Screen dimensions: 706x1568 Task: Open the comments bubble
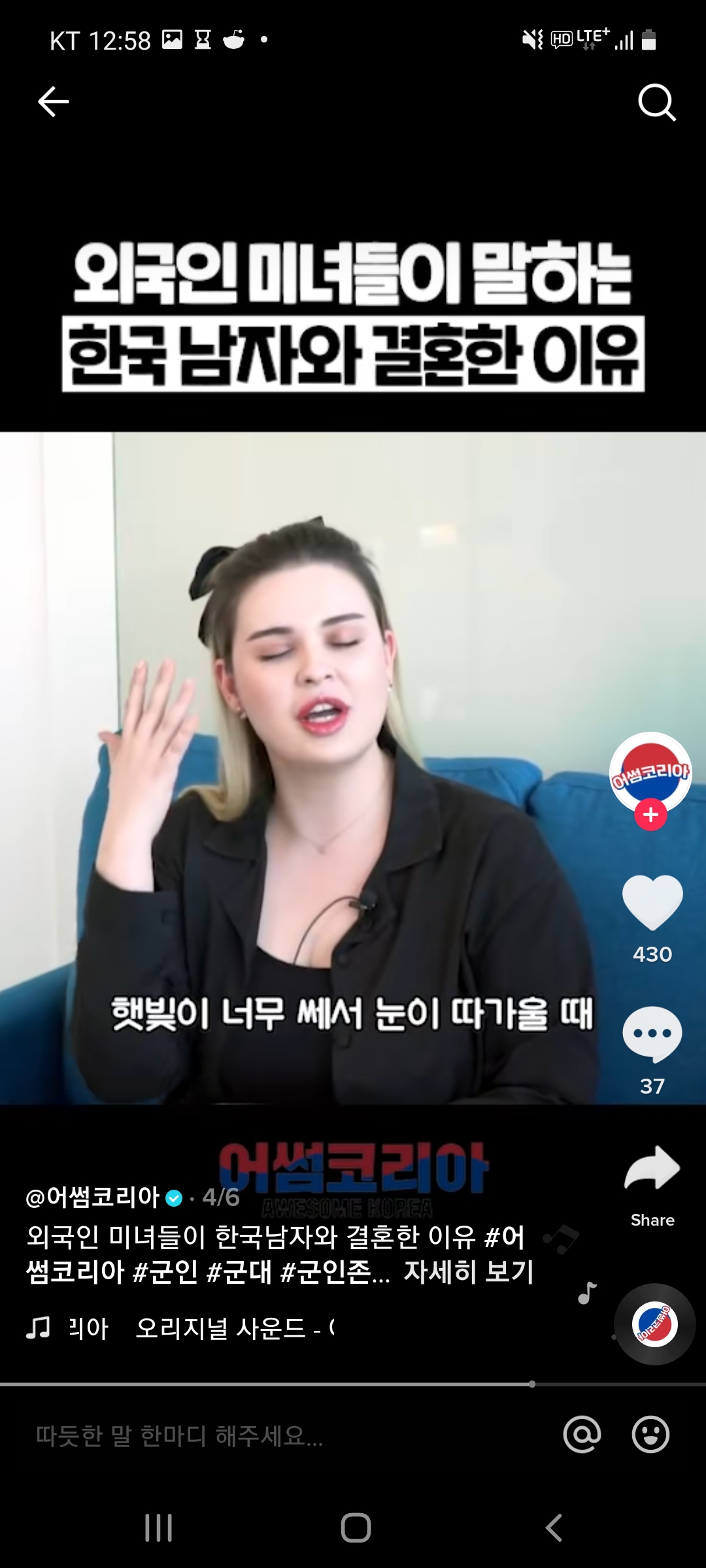click(x=652, y=1034)
